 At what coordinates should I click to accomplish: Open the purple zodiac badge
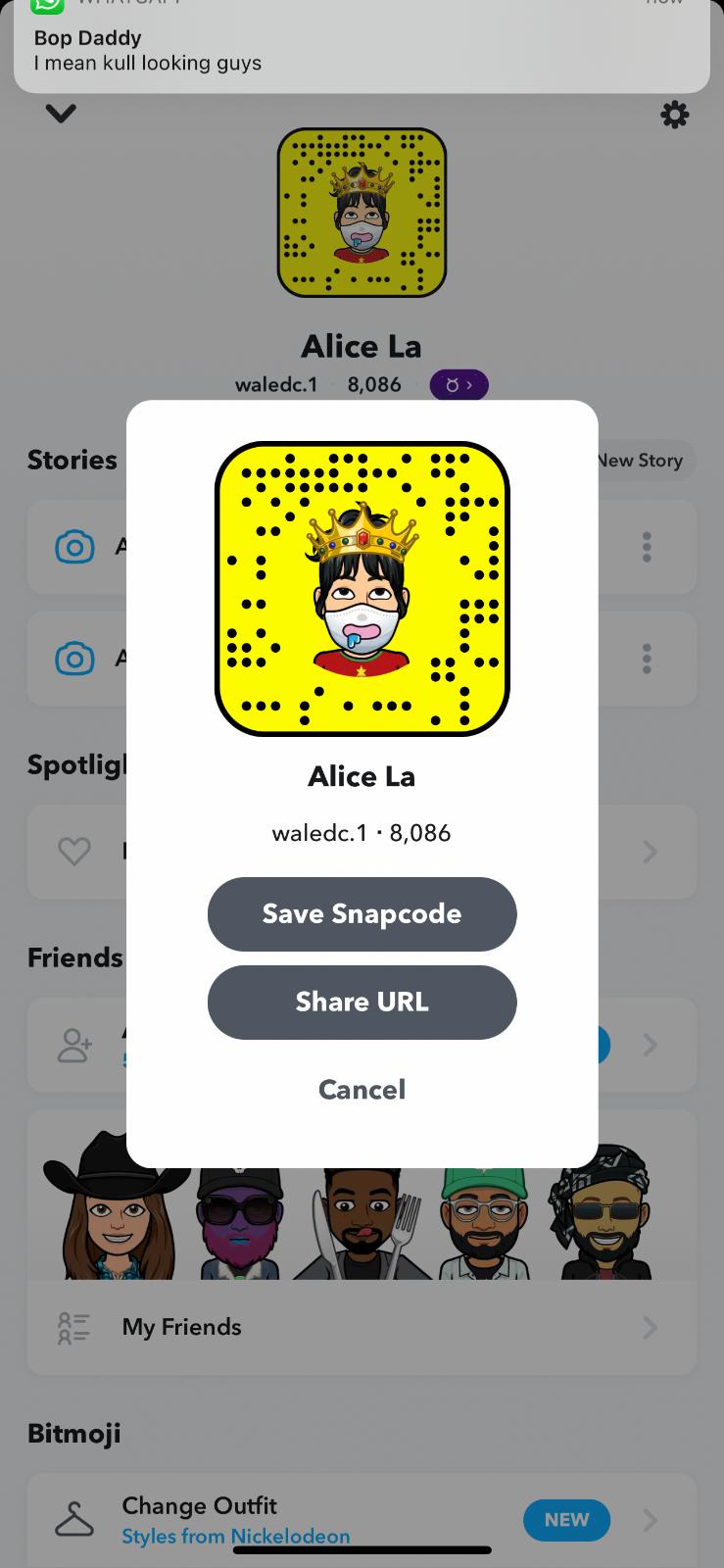[x=459, y=385]
